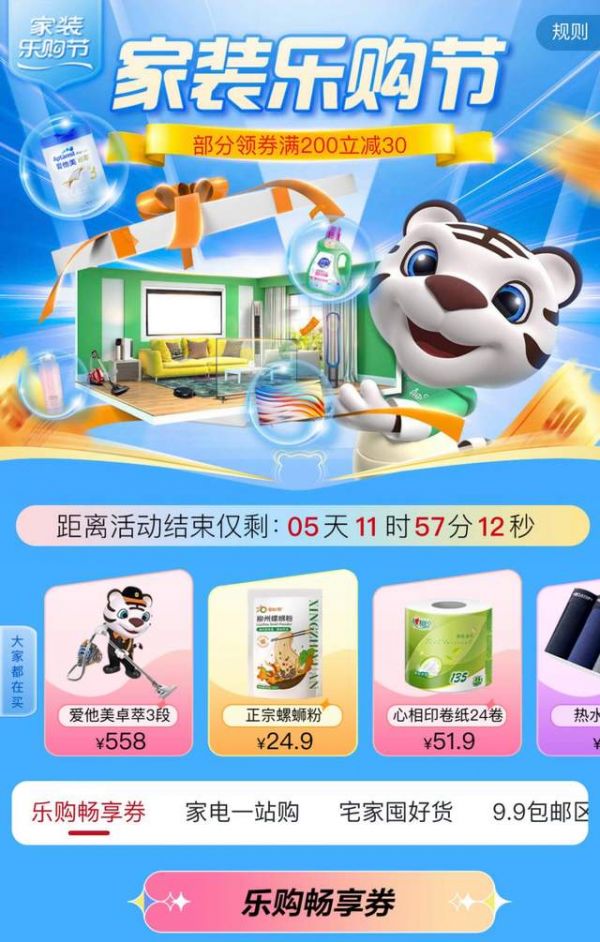This screenshot has width=600, height=942.
Task: Switch to the 乐购畅享券 tab
Action: click(x=88, y=811)
